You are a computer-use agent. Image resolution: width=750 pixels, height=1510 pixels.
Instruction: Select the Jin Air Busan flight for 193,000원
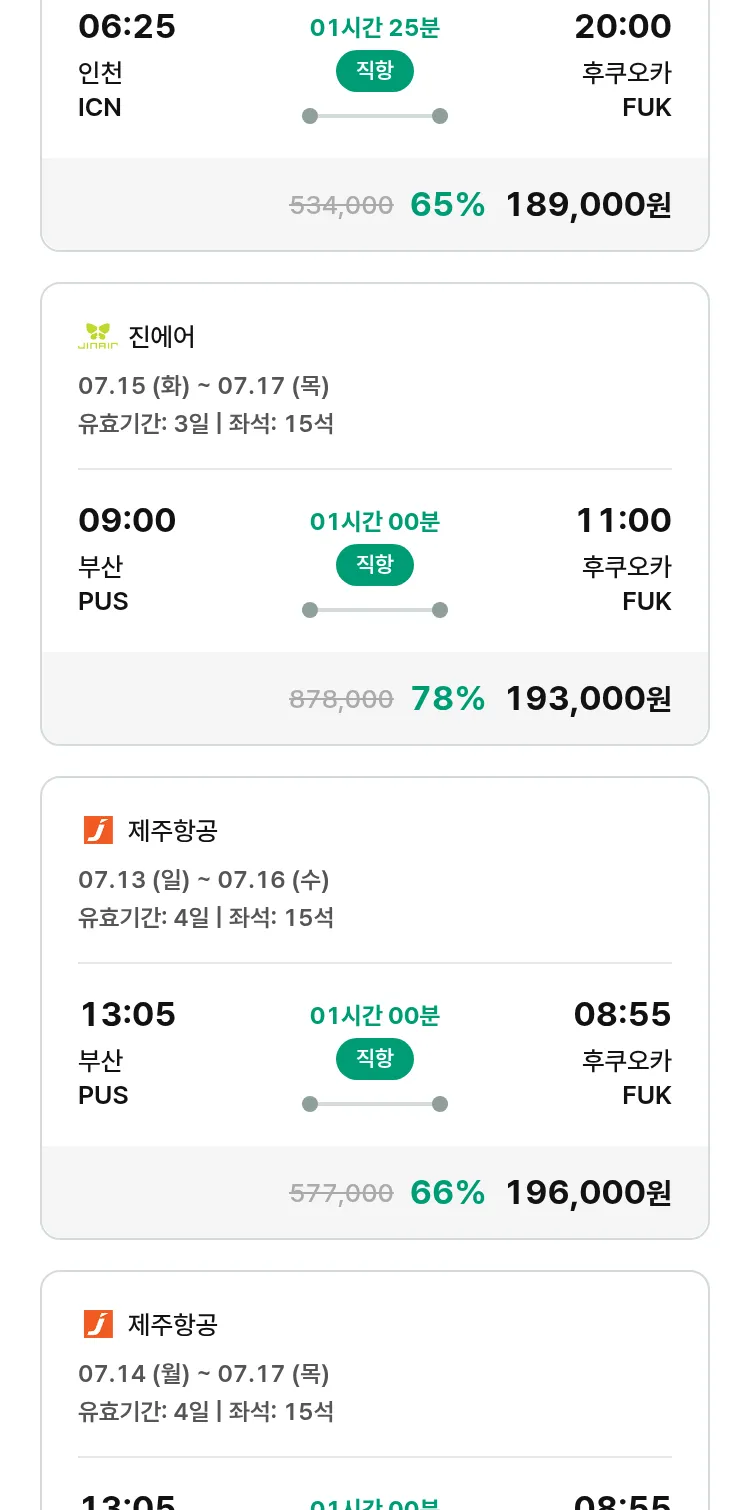pyautogui.click(x=375, y=514)
